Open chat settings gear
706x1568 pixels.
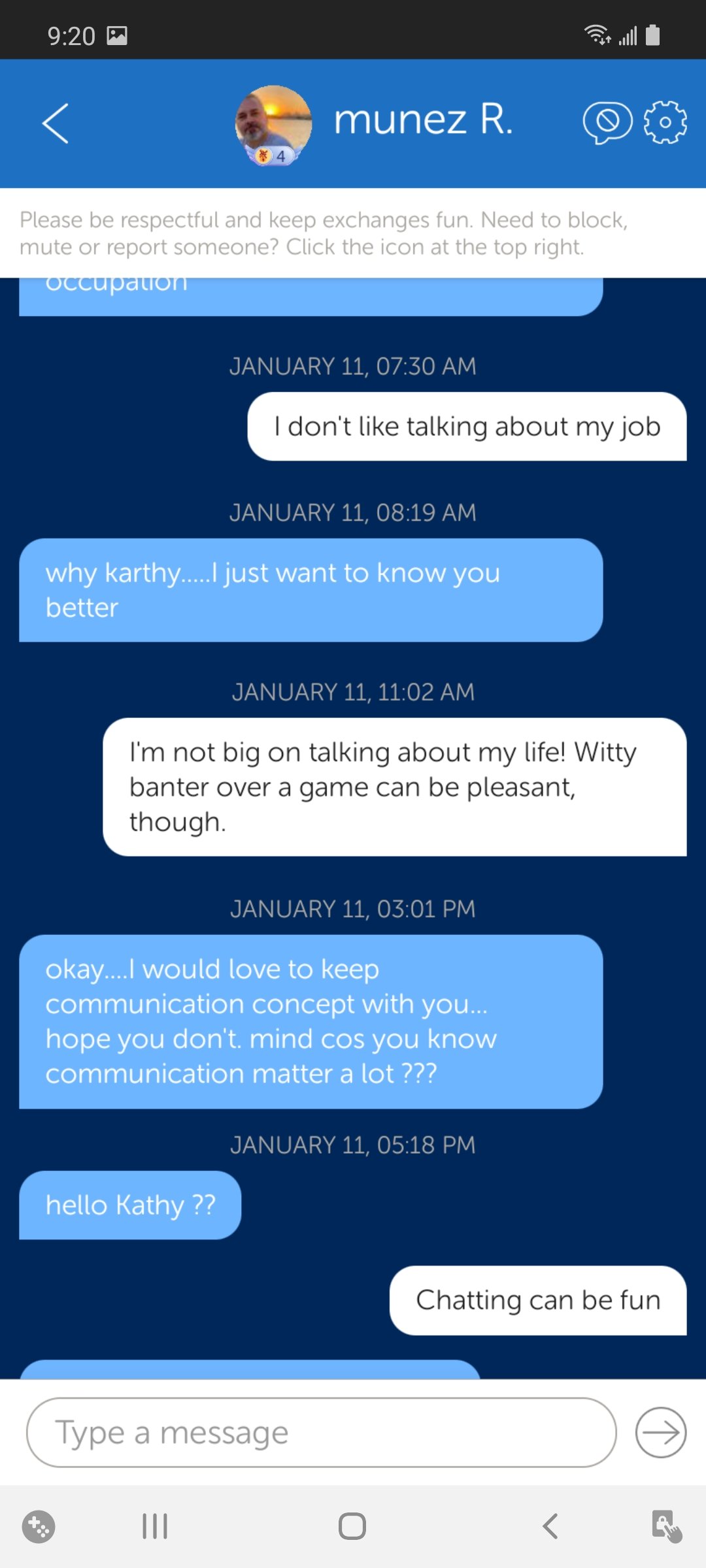(x=665, y=122)
